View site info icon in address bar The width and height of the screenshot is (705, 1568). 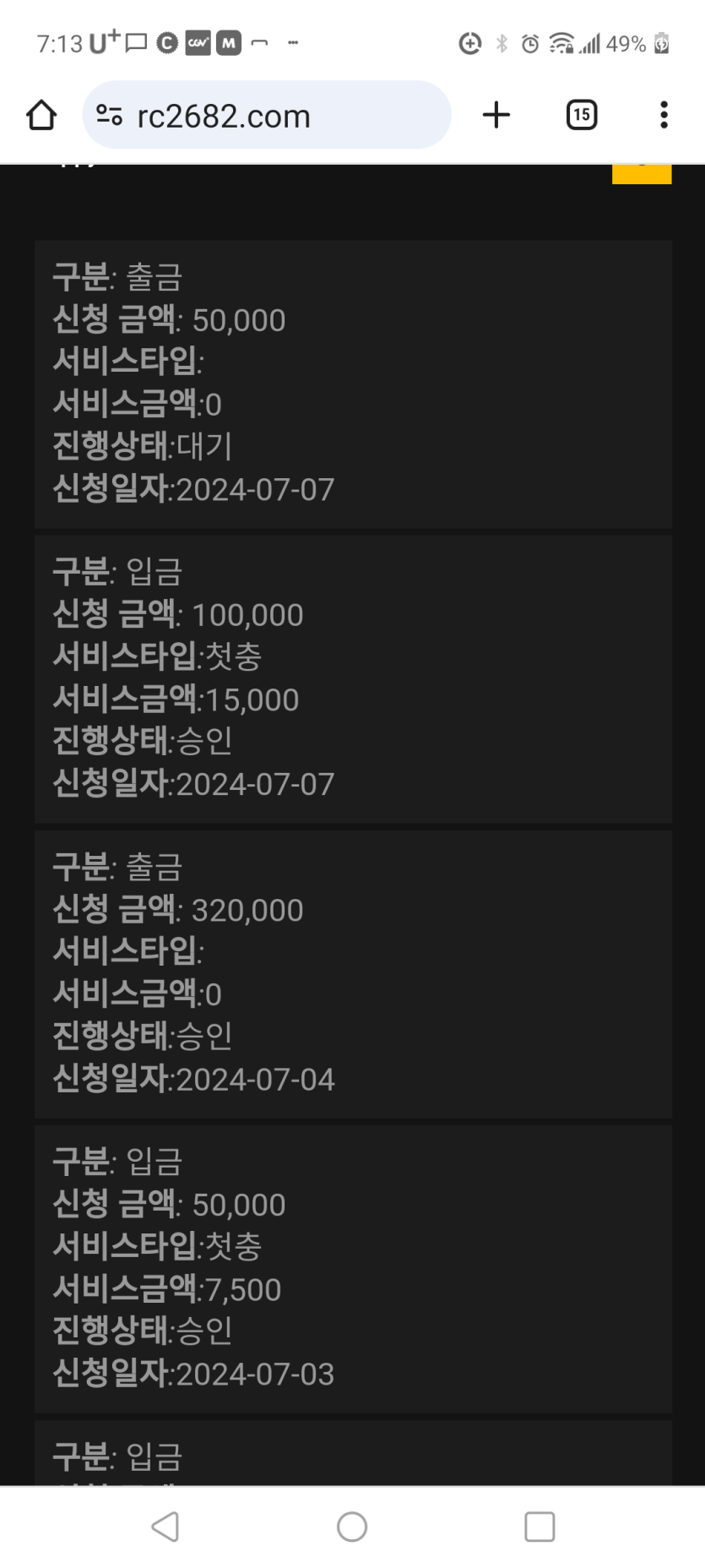tap(109, 115)
